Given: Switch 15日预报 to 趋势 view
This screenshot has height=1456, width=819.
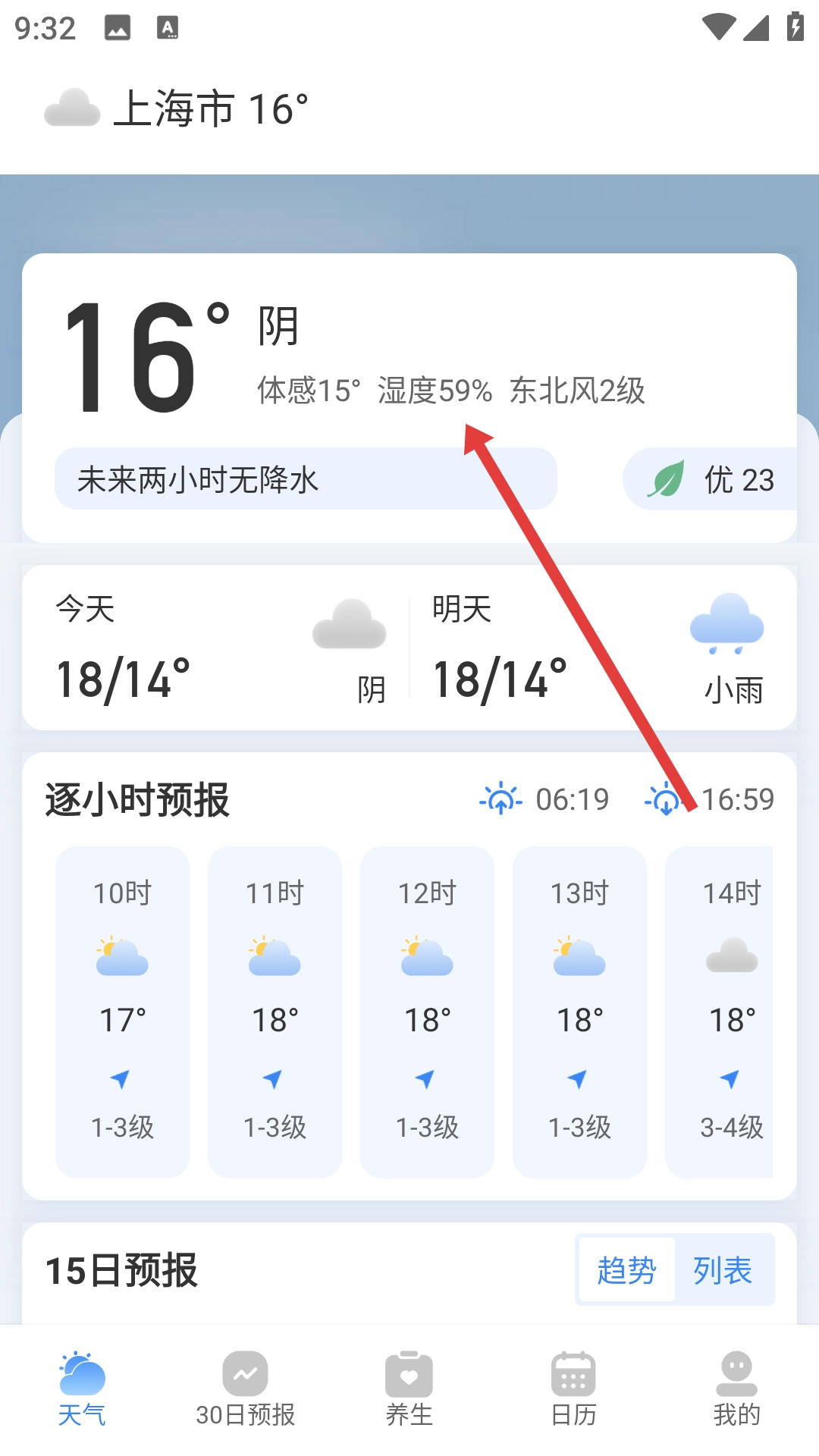Looking at the screenshot, I should click(626, 1269).
